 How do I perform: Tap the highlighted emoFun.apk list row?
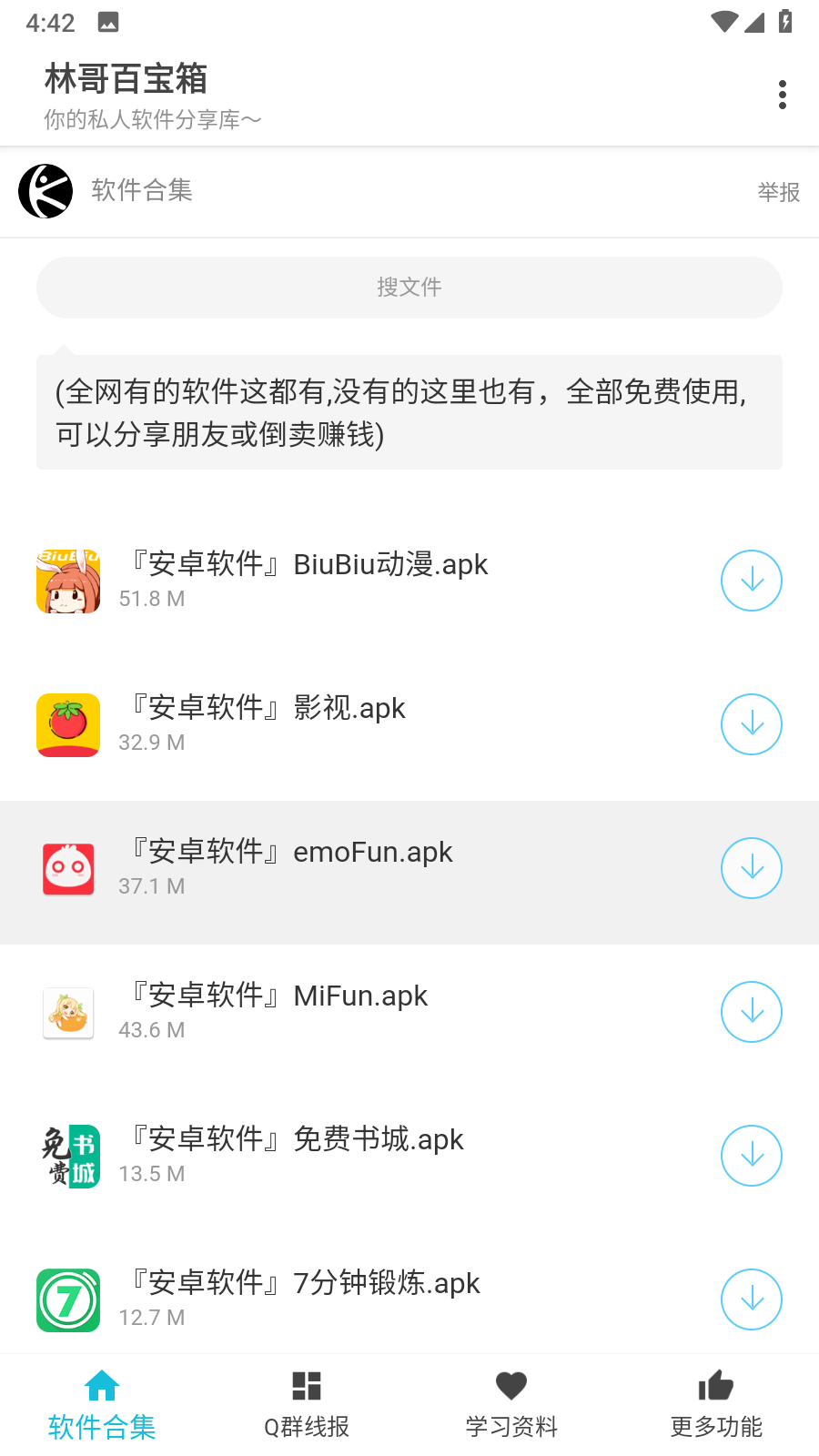click(364, 869)
